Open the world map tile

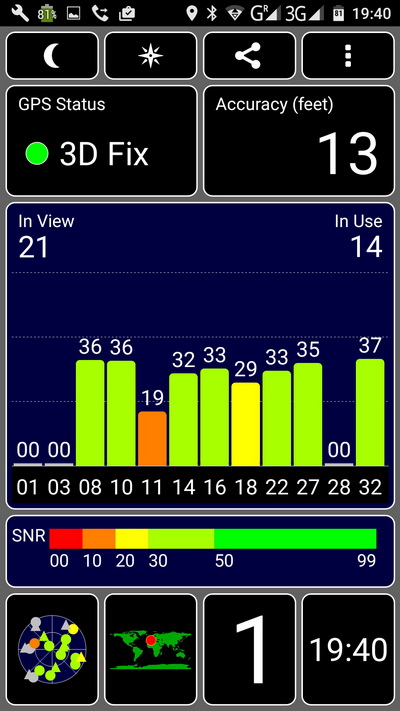[151, 649]
